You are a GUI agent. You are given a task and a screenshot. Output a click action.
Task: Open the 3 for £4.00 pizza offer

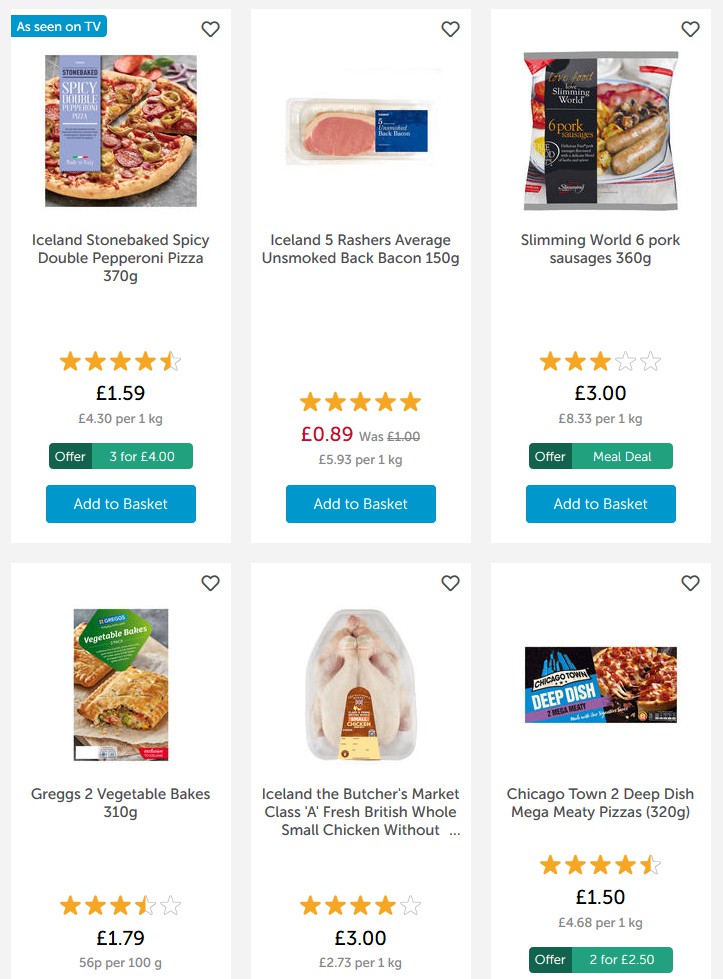(120, 455)
